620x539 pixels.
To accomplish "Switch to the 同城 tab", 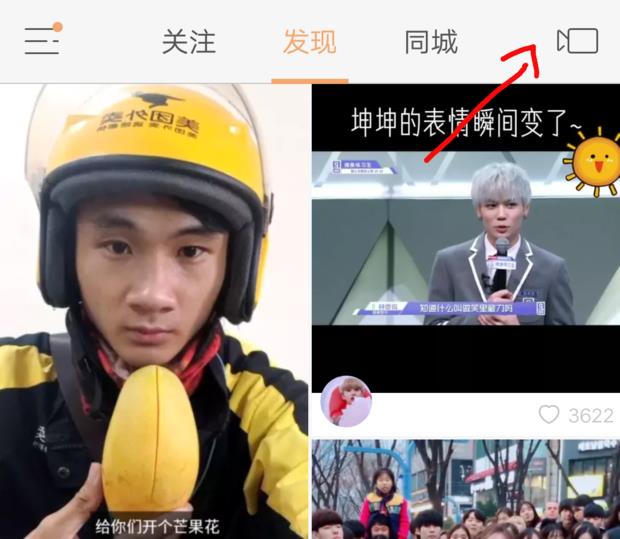I will point(431,42).
